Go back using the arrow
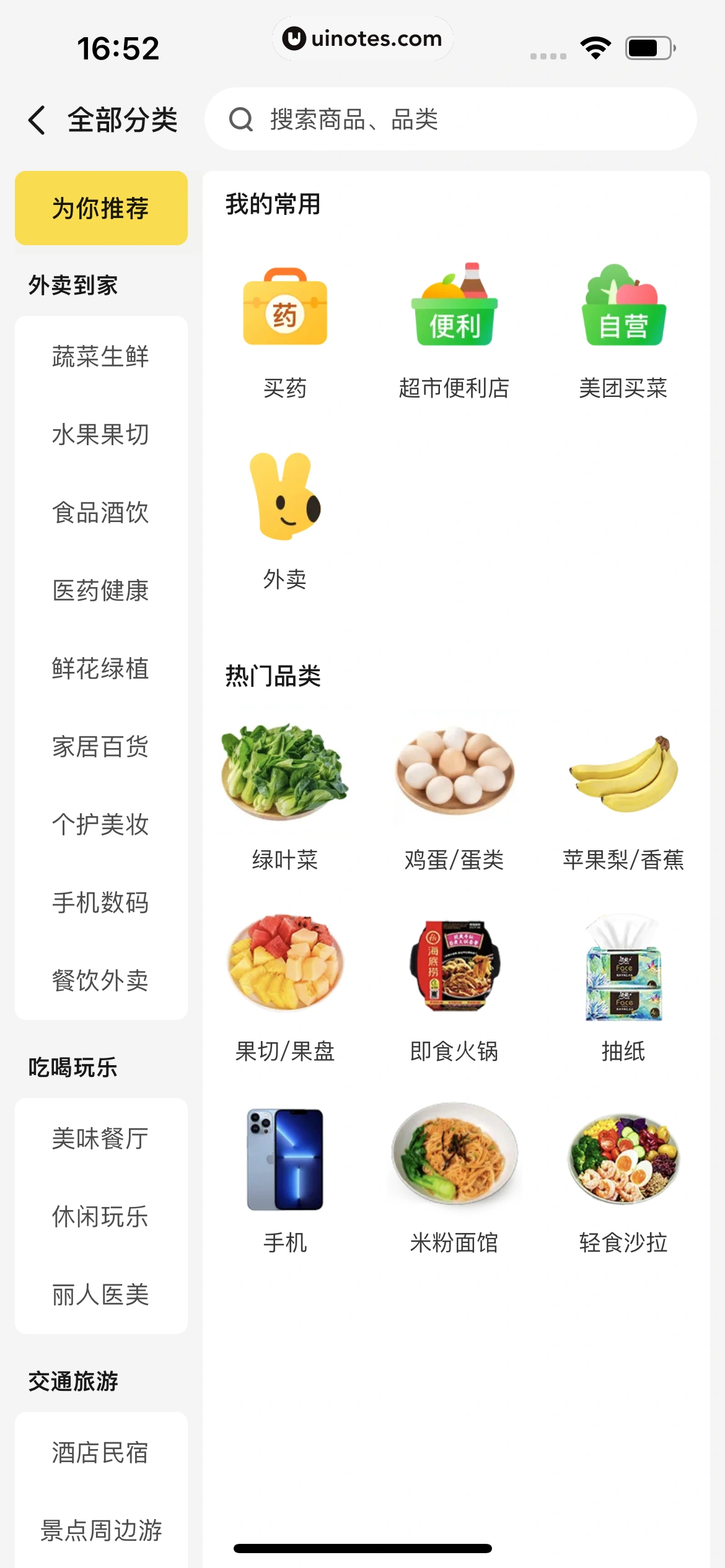 tap(37, 120)
